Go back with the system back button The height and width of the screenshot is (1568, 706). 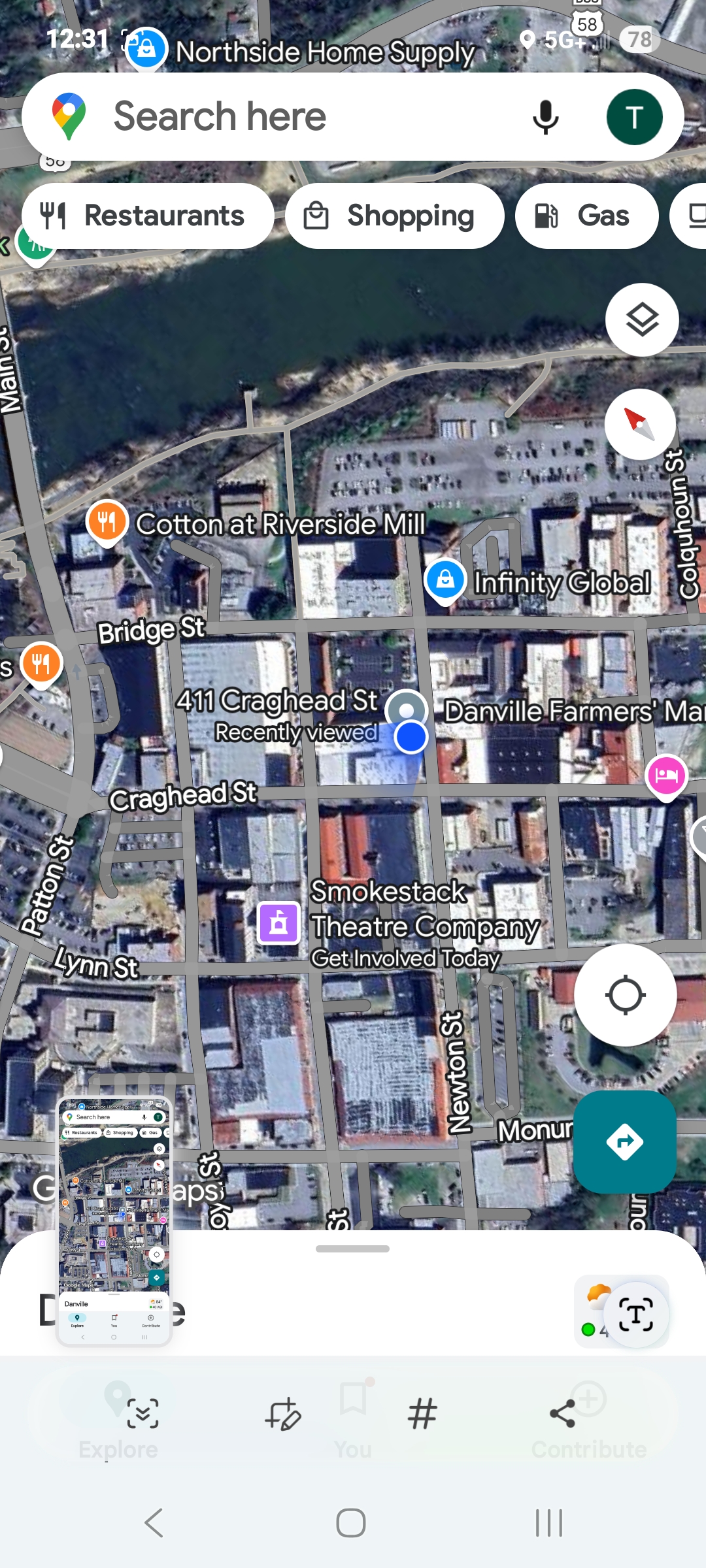coord(154,1523)
